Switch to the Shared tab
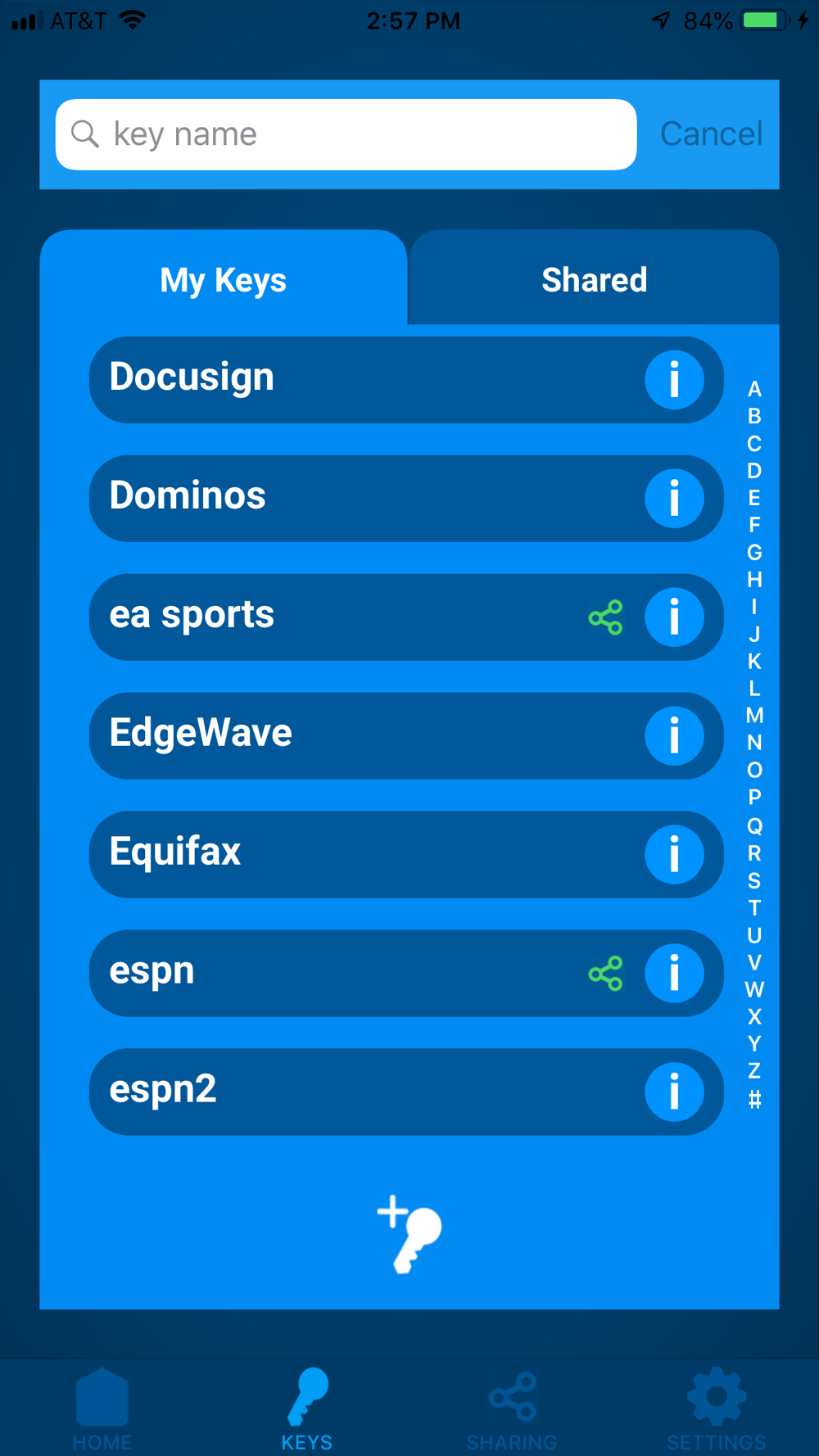This screenshot has height=1456, width=819. point(594,280)
